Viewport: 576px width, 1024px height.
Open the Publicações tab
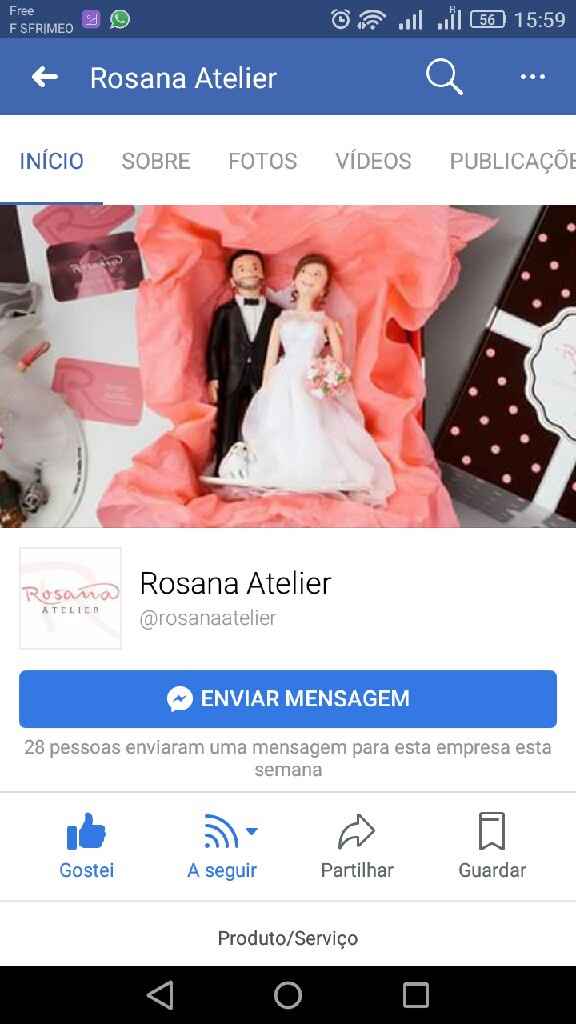[513, 161]
